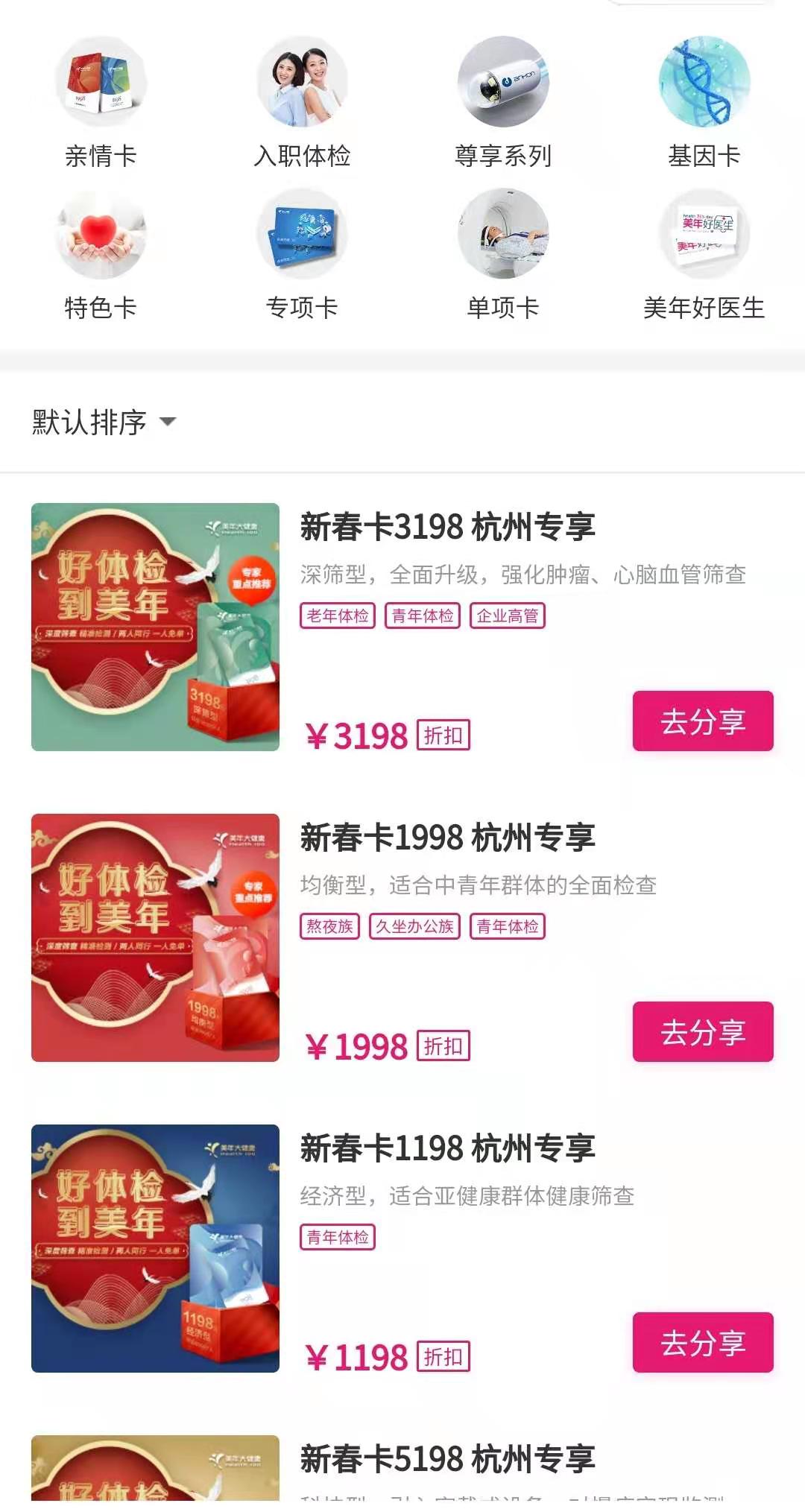Open the 美年好医生 category
Image resolution: width=805 pixels, height=1512 pixels.
[x=704, y=255]
